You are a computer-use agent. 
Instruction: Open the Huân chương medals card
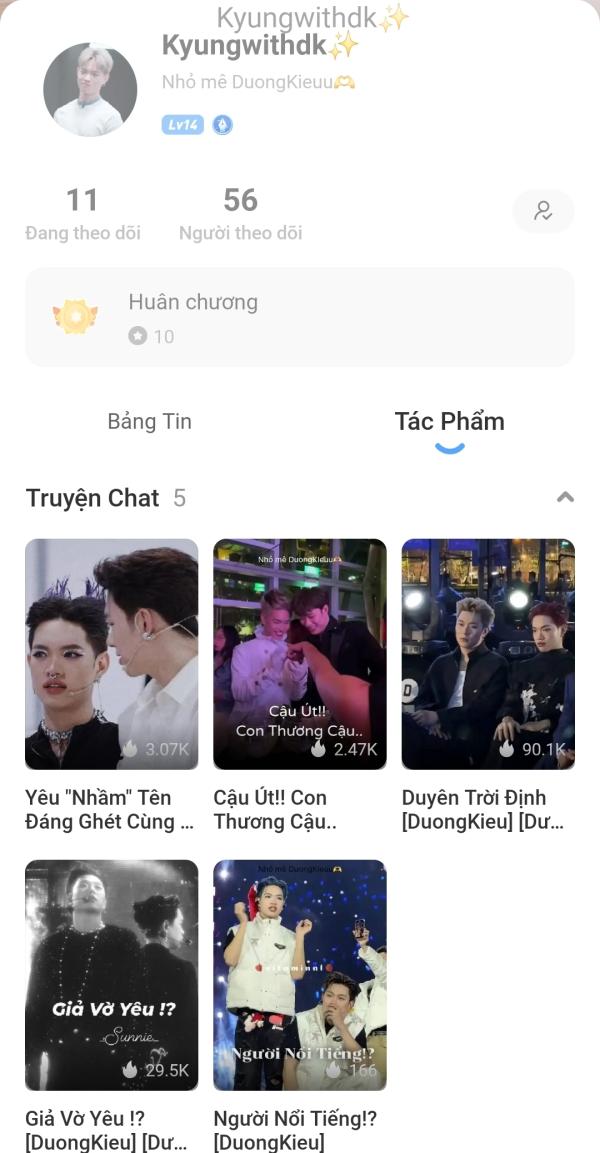click(300, 317)
